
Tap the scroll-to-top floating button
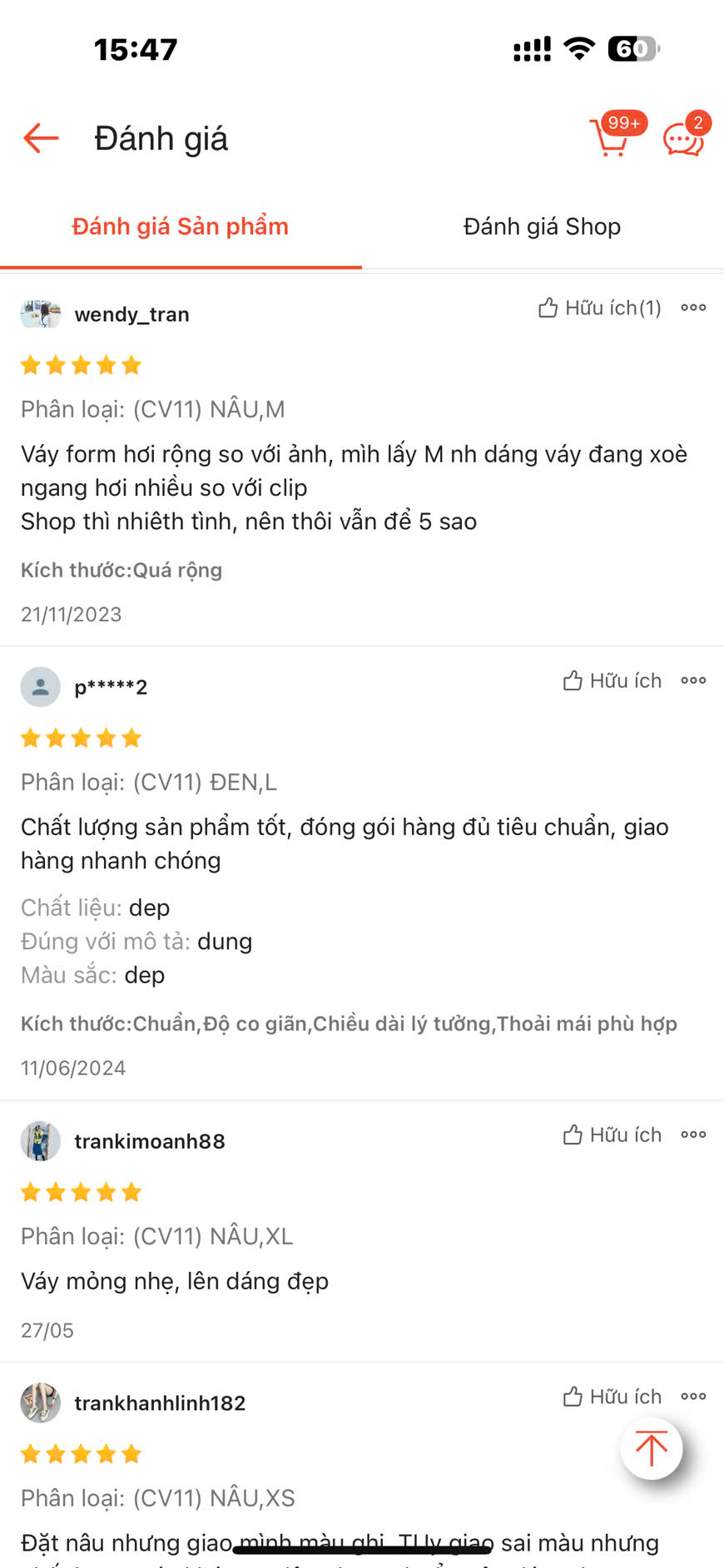point(652,1448)
